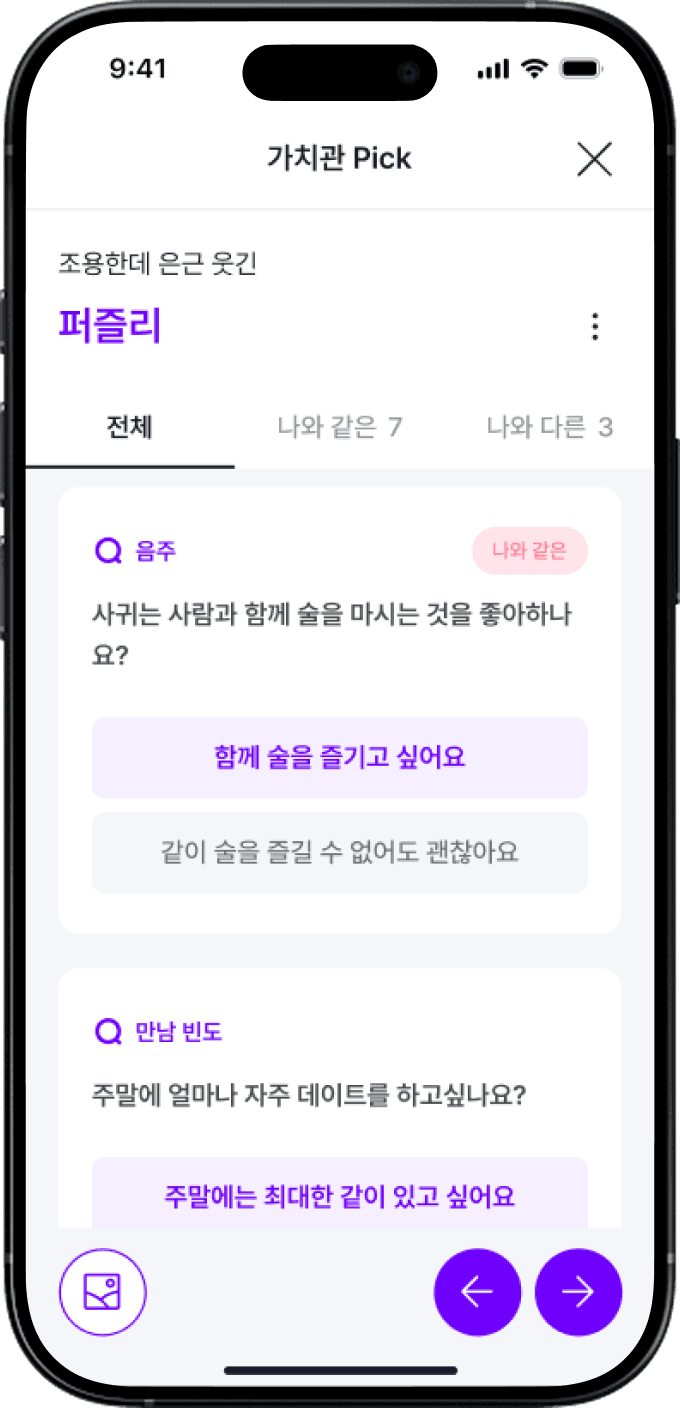680x1408 pixels.
Task: Close the 가치관 Pick screen
Action: click(594, 159)
